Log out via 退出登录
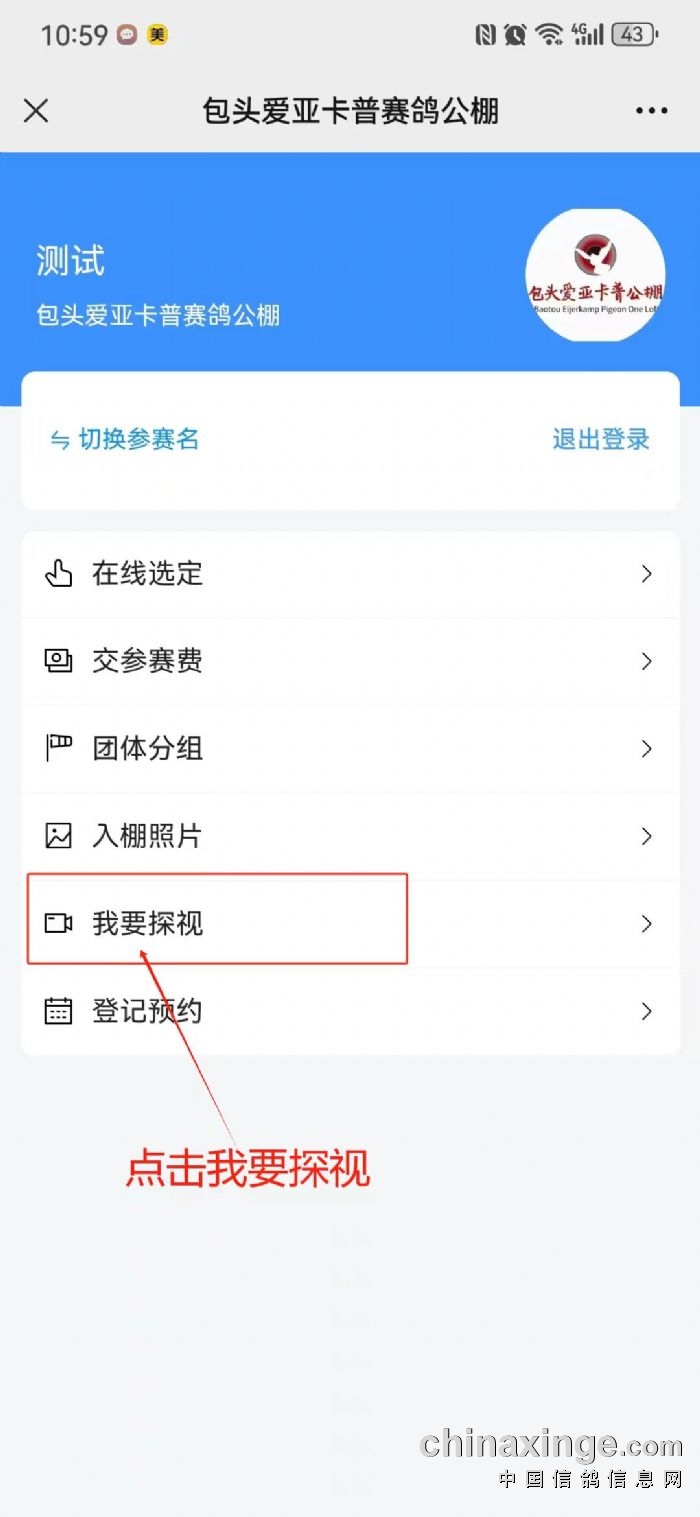This screenshot has height=1517, width=700. pyautogui.click(x=600, y=439)
